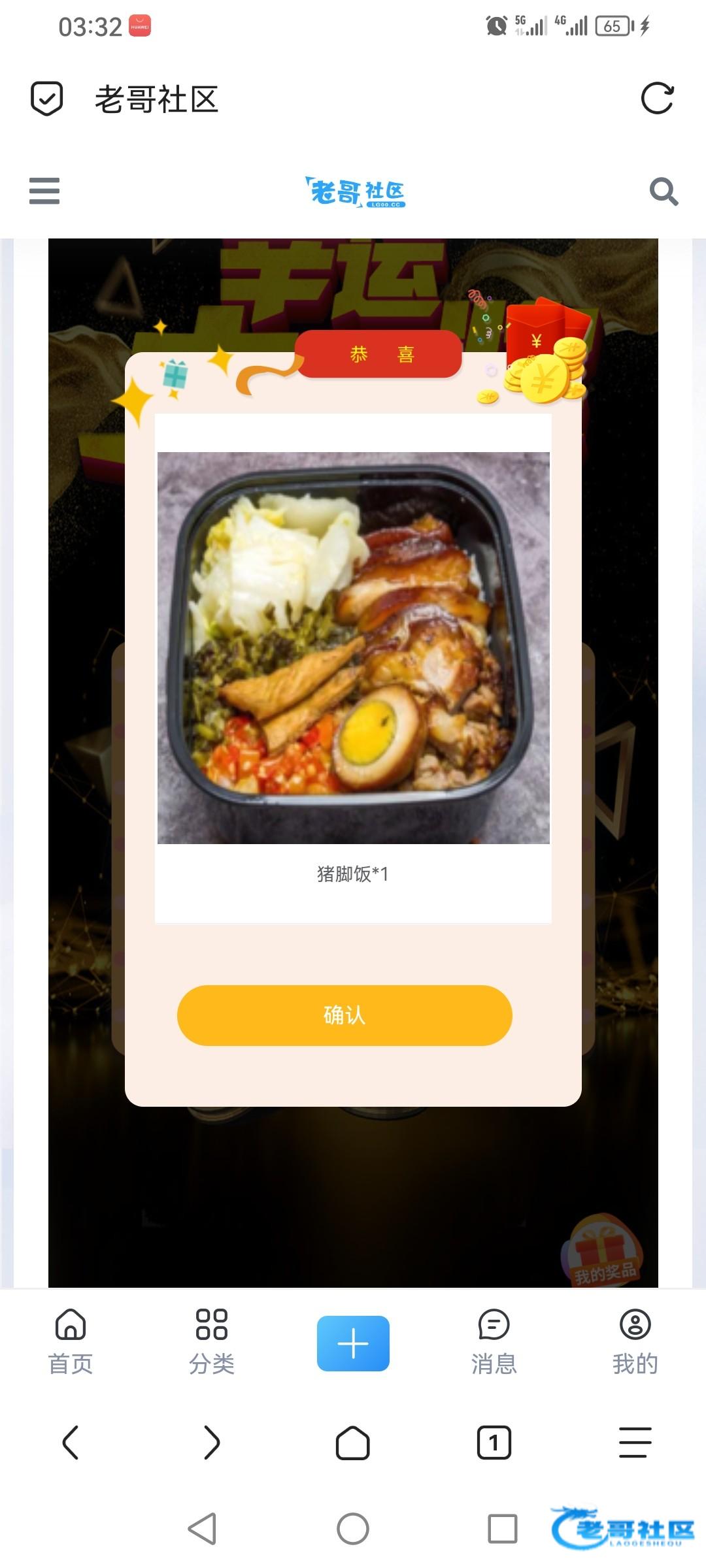The image size is (706, 1568).
Task: Open the browser tabs switcher
Action: pos(494,1443)
